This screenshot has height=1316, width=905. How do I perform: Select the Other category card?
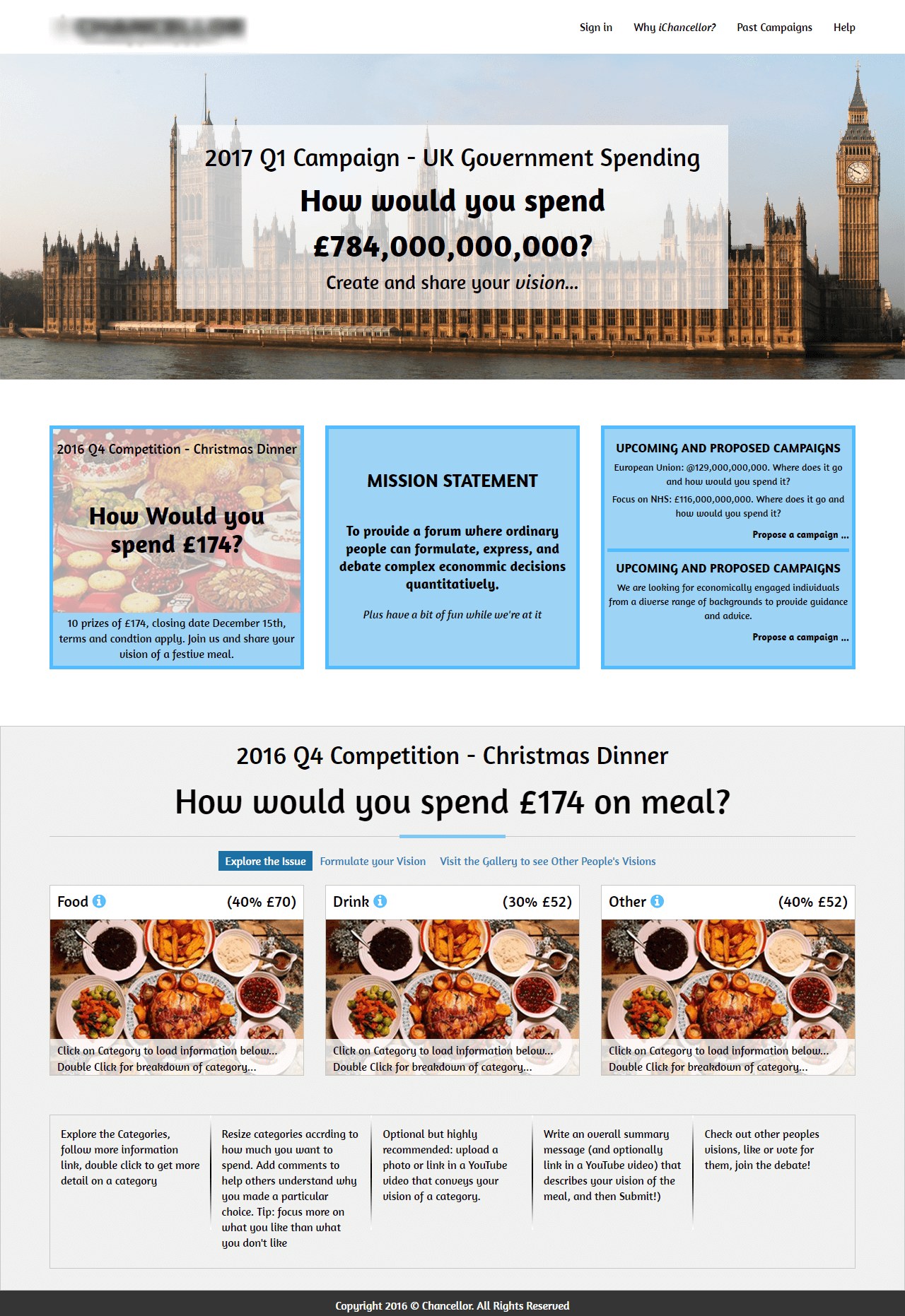728,989
